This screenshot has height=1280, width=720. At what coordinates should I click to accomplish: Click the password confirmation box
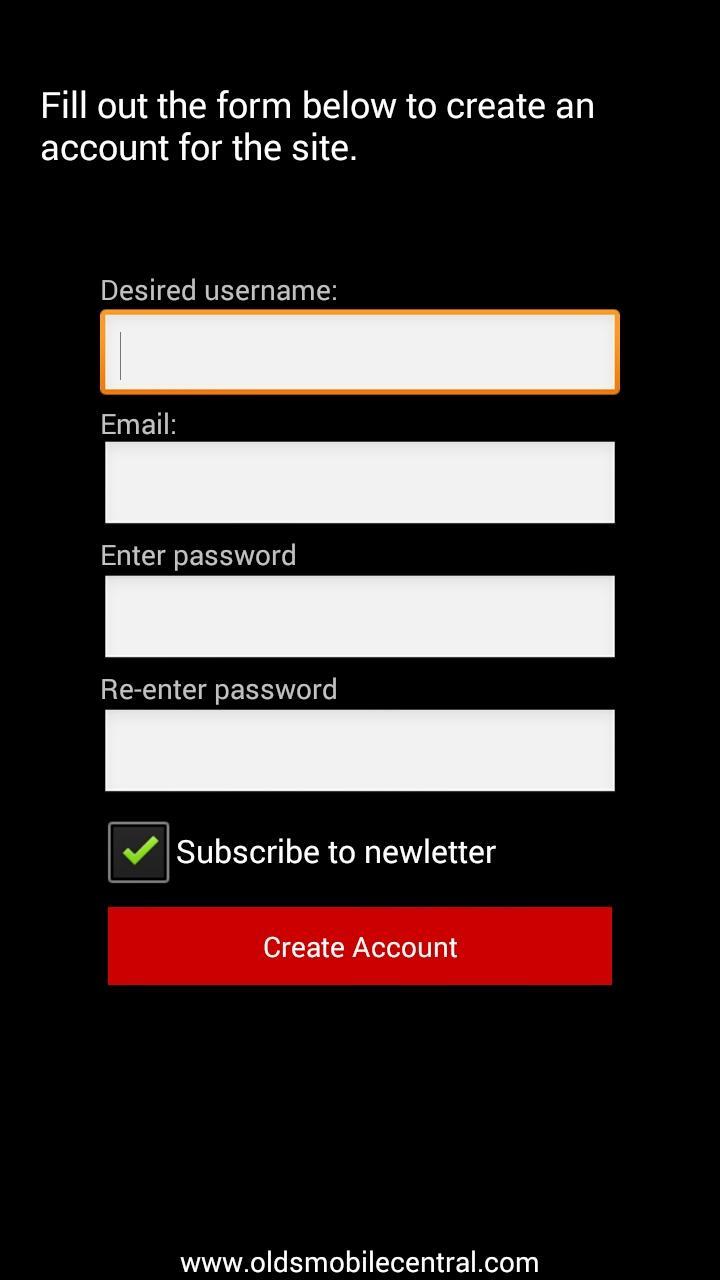click(359, 749)
